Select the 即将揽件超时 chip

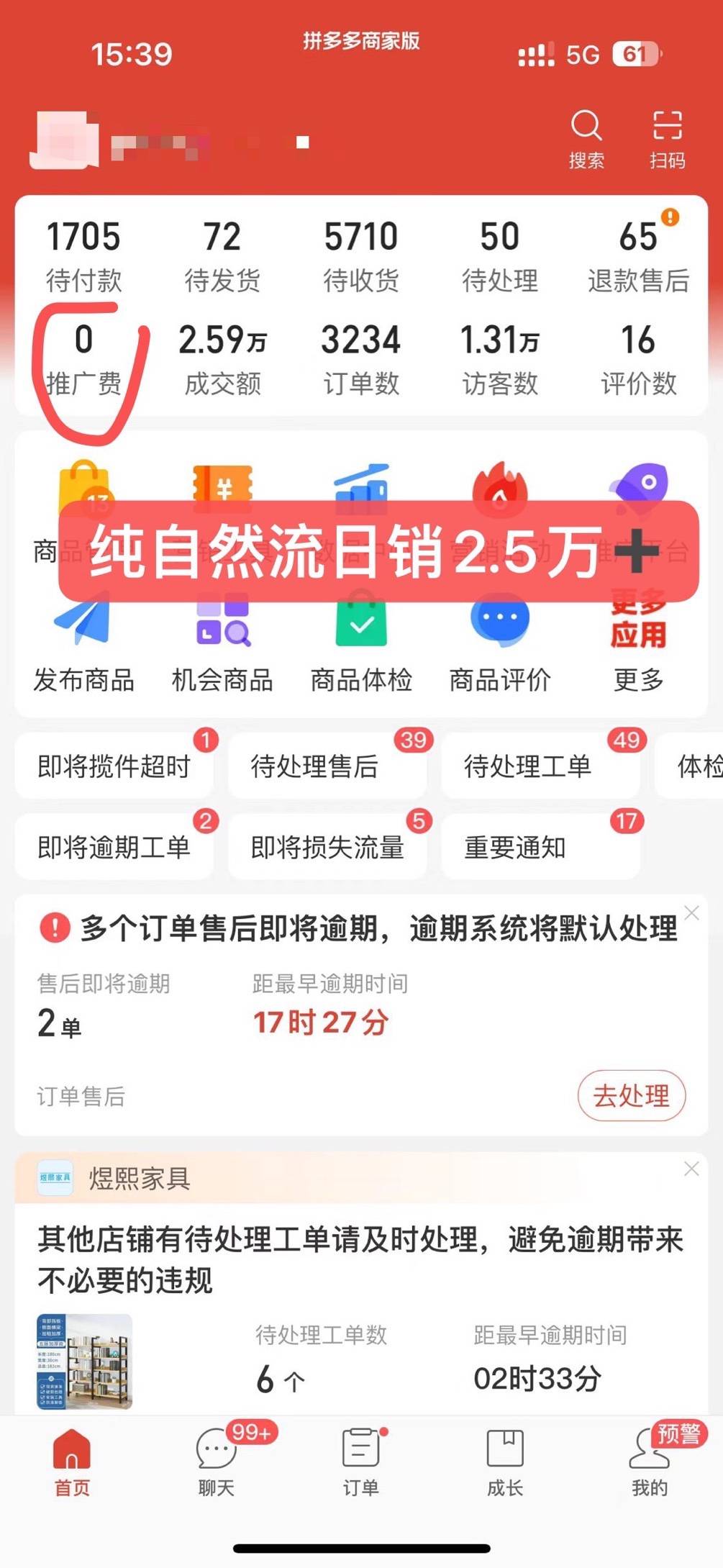pos(114,766)
